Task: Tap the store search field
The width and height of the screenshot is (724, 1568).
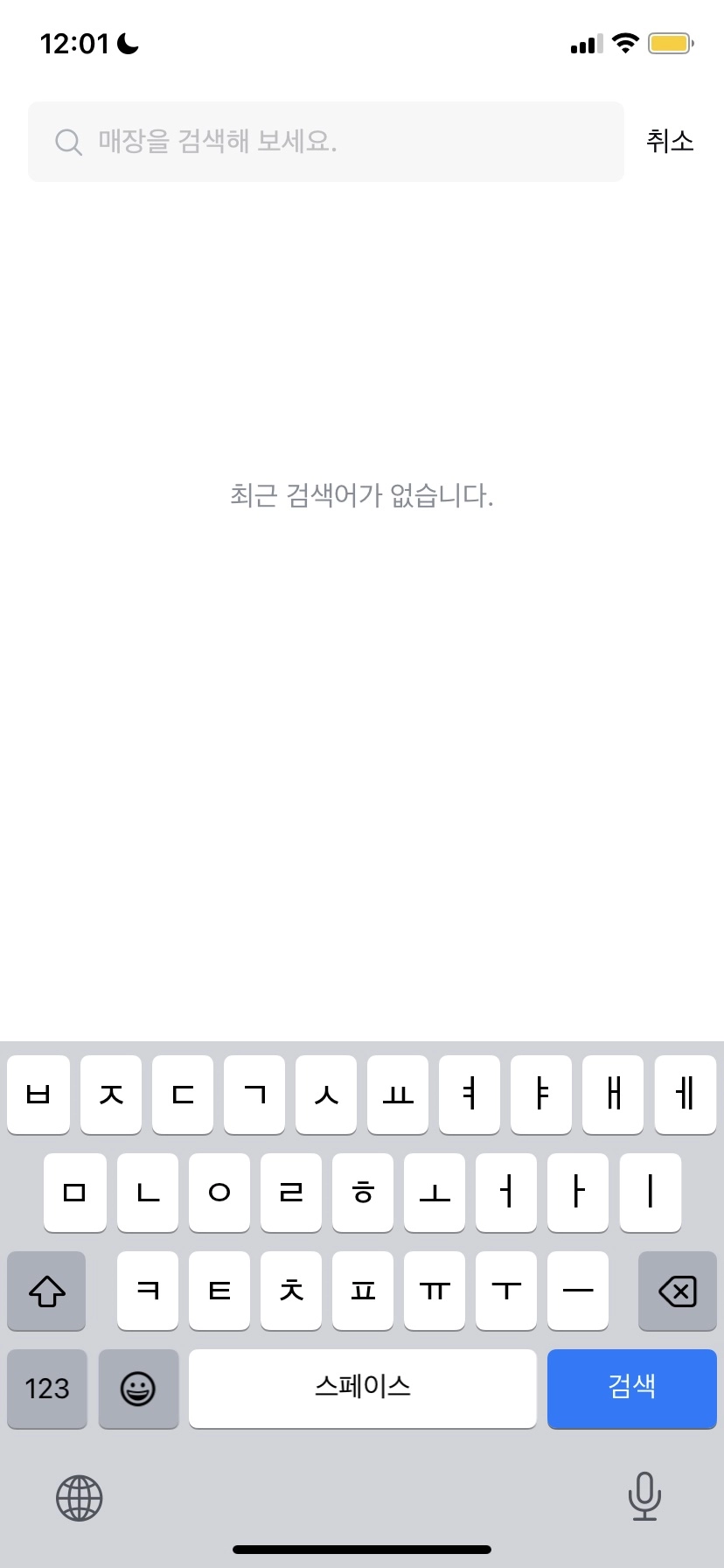Action: (x=325, y=142)
